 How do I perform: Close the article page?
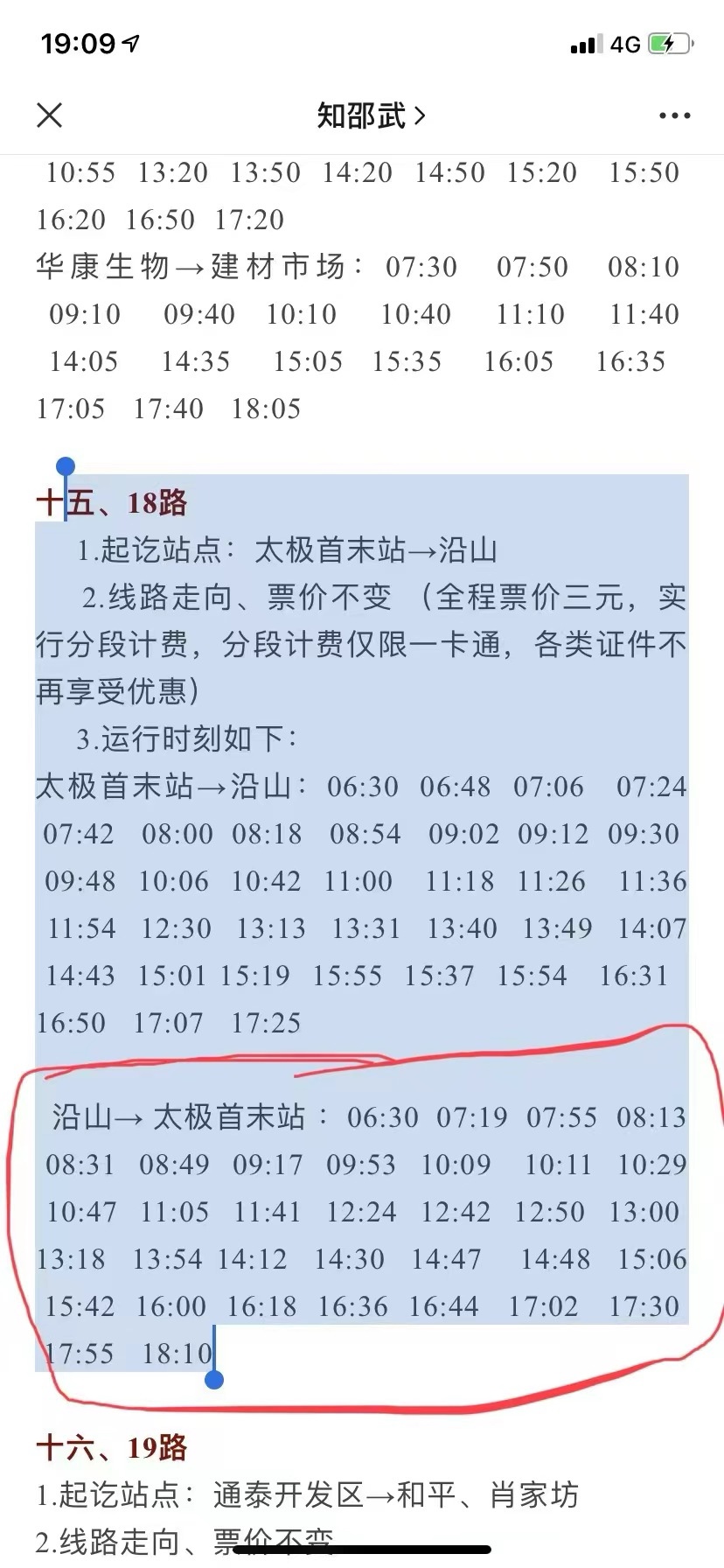[x=50, y=115]
